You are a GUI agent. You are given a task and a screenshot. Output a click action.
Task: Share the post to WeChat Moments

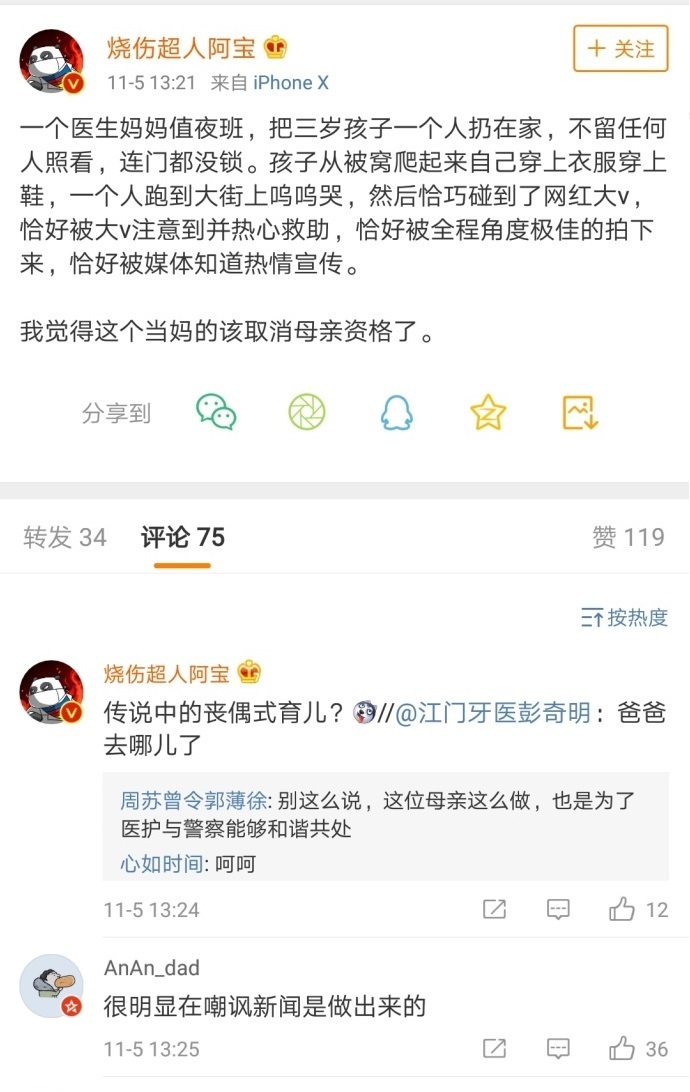[307, 411]
